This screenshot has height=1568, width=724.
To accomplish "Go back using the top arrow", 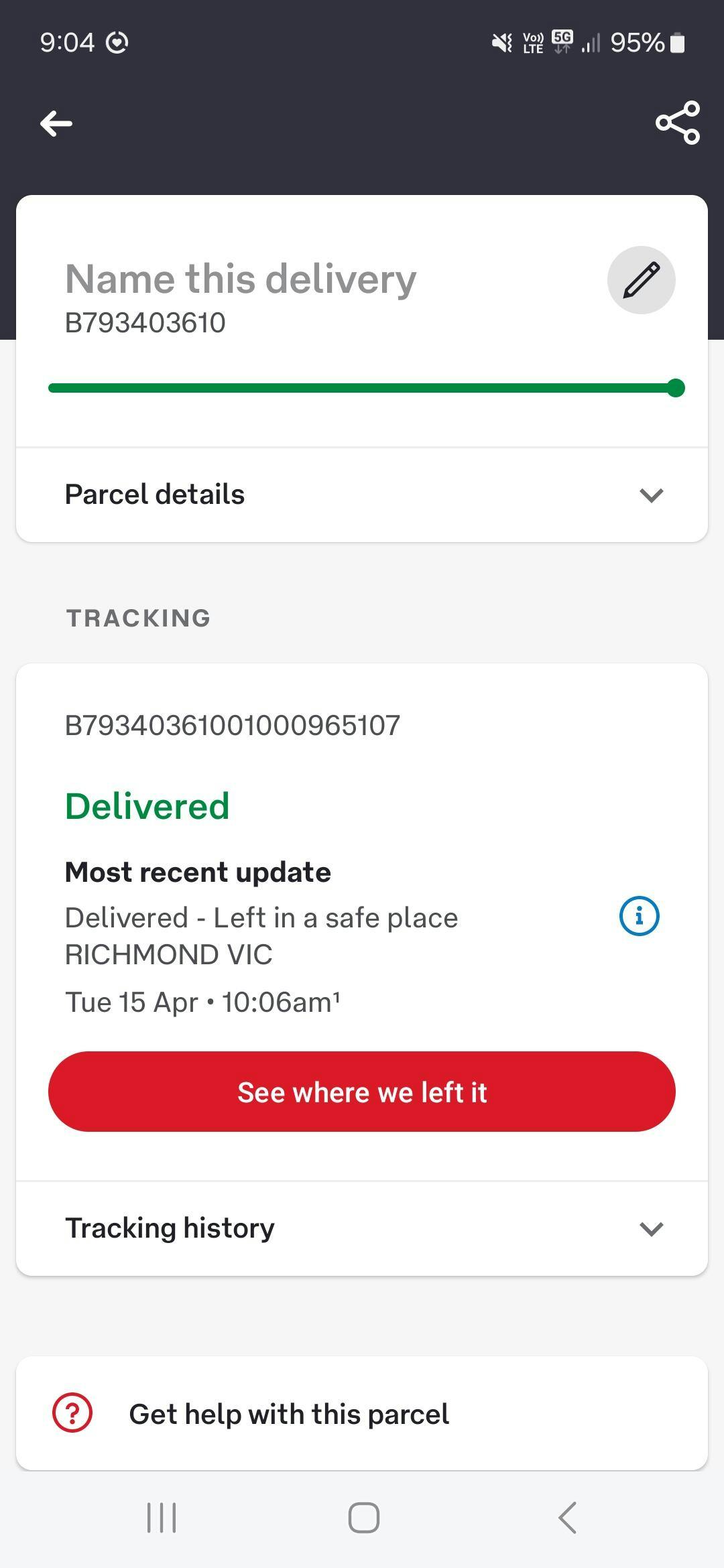I will click(56, 124).
